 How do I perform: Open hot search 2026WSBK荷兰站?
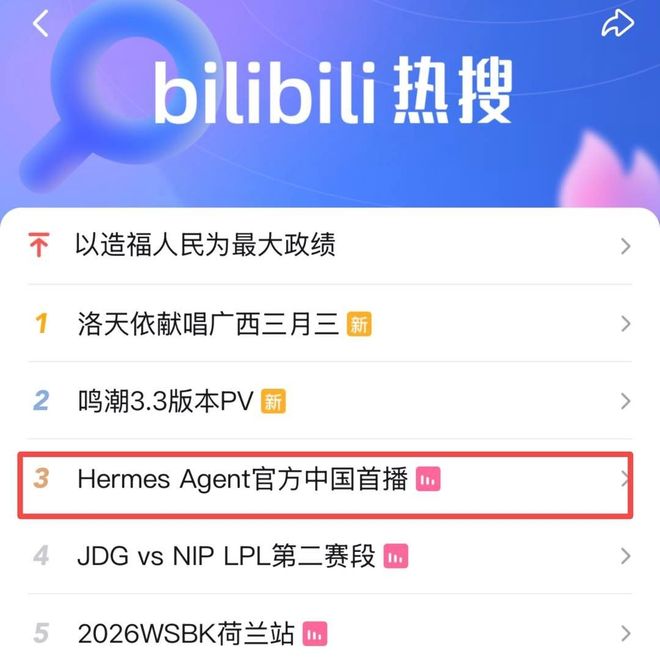pyautogui.click(x=186, y=633)
